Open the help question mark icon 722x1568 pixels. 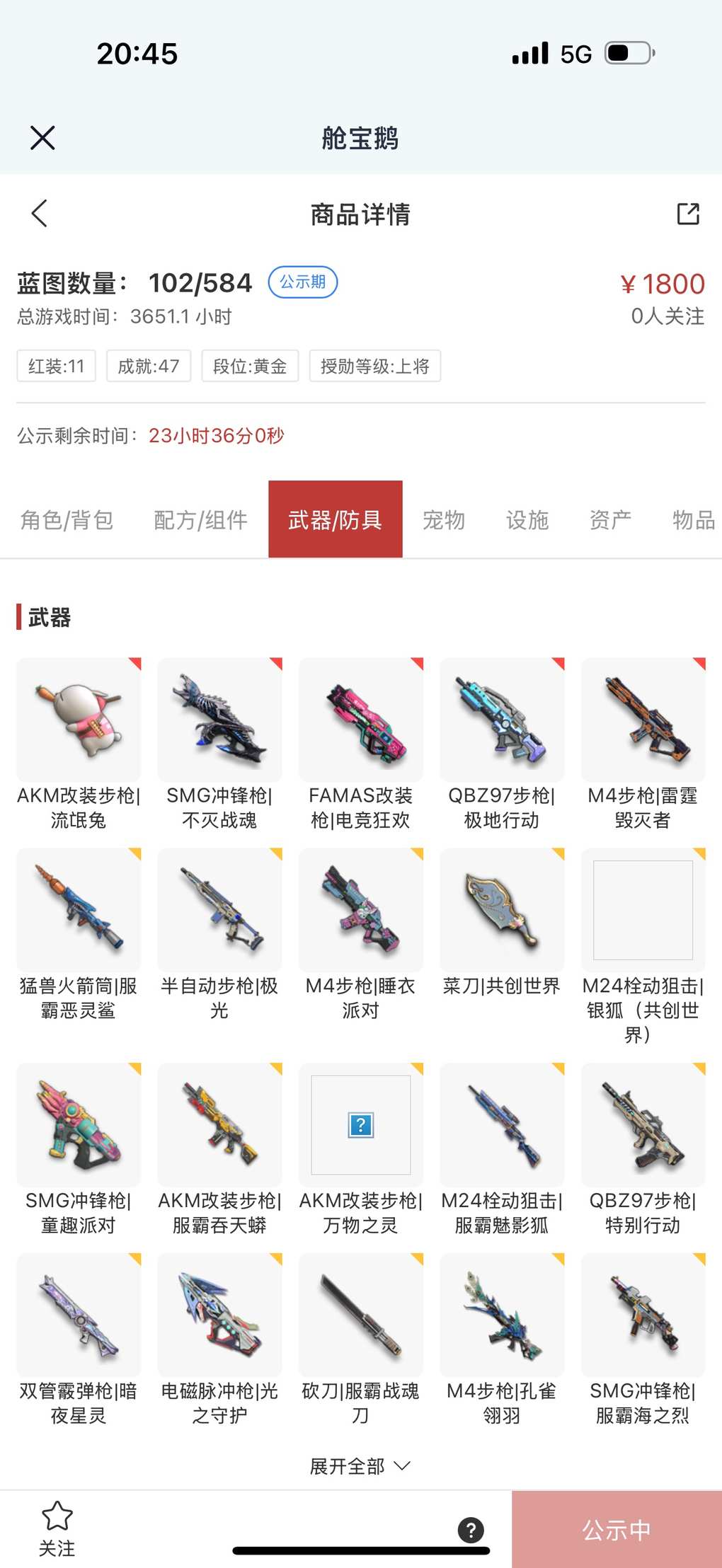[x=471, y=1530]
